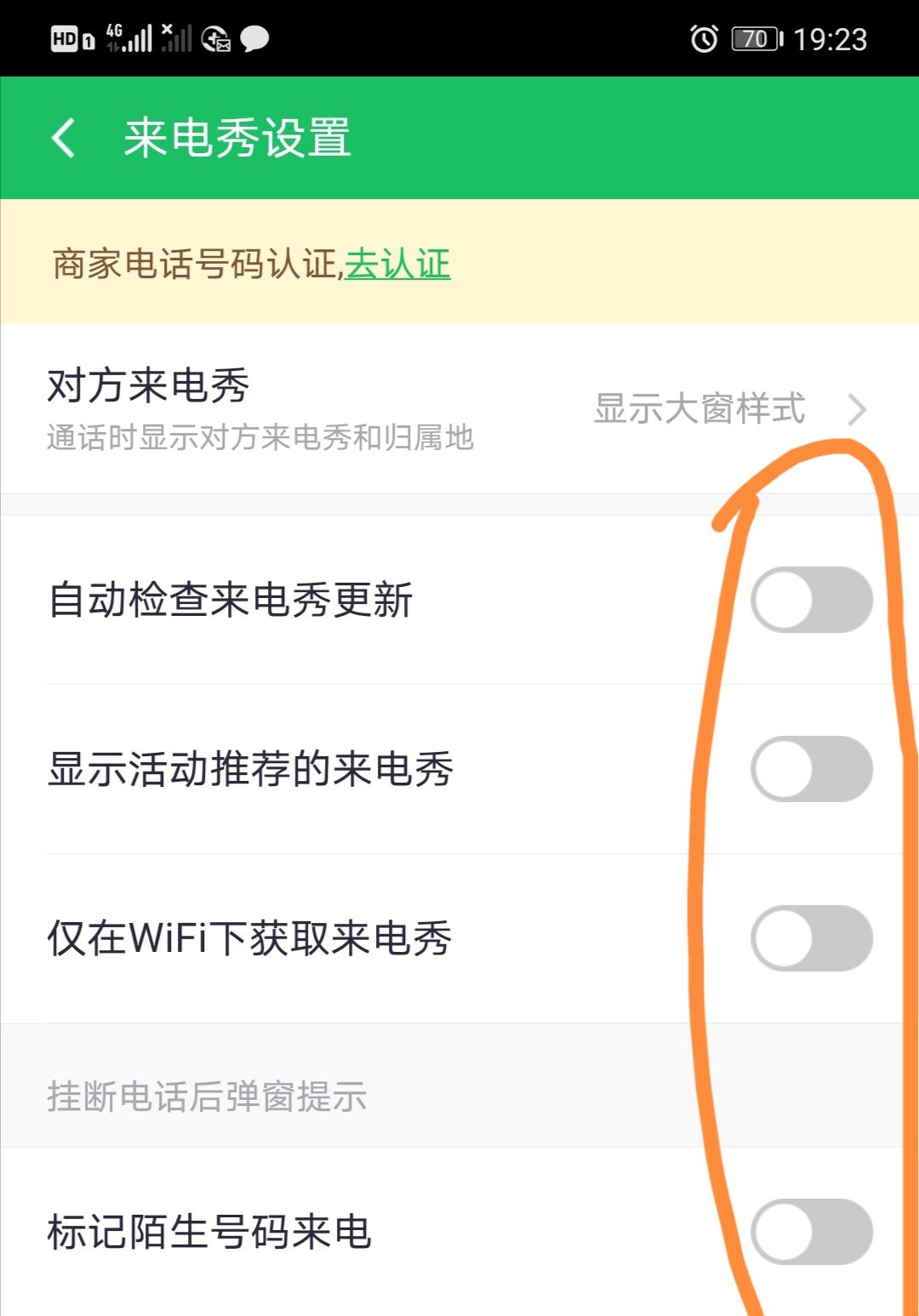919x1316 pixels.
Task: Switch on 标记陌生号码来电
Action: click(x=812, y=1231)
